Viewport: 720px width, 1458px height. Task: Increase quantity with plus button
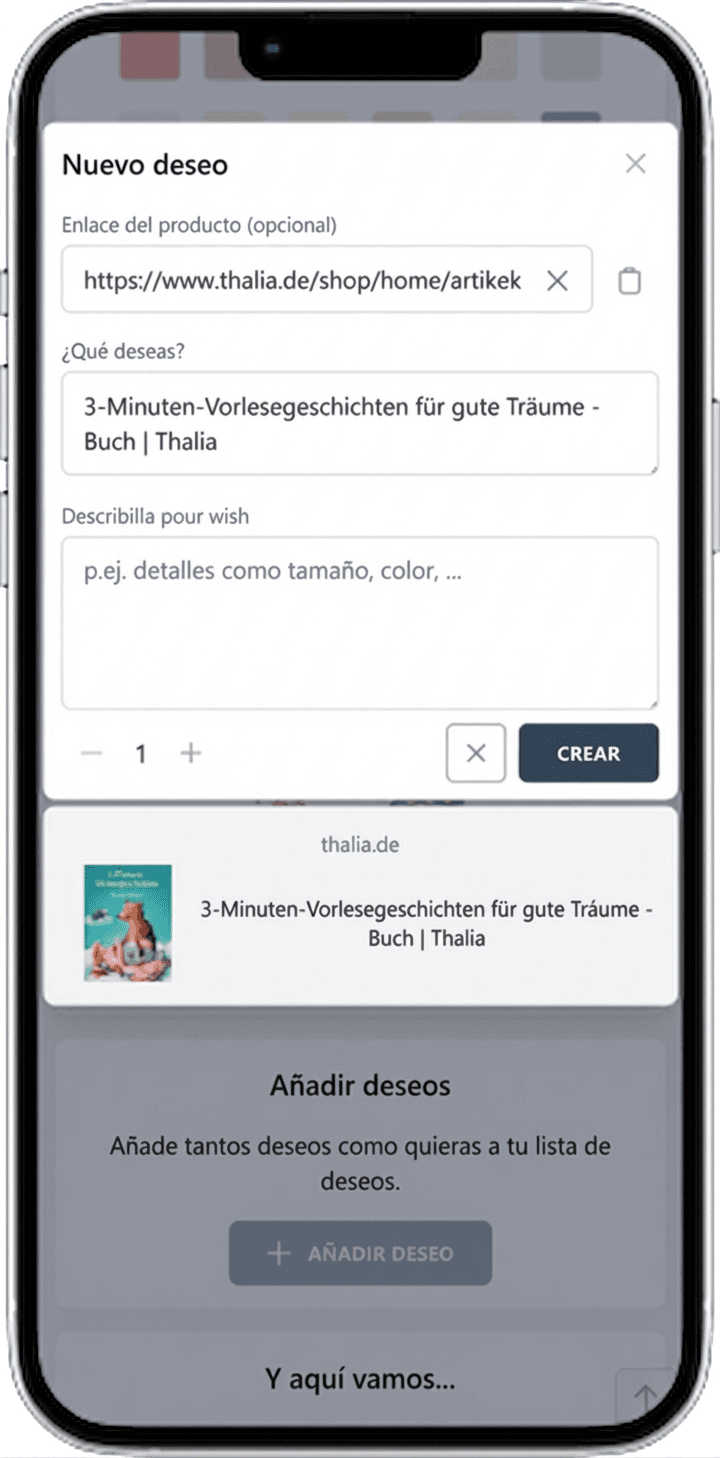[190, 753]
